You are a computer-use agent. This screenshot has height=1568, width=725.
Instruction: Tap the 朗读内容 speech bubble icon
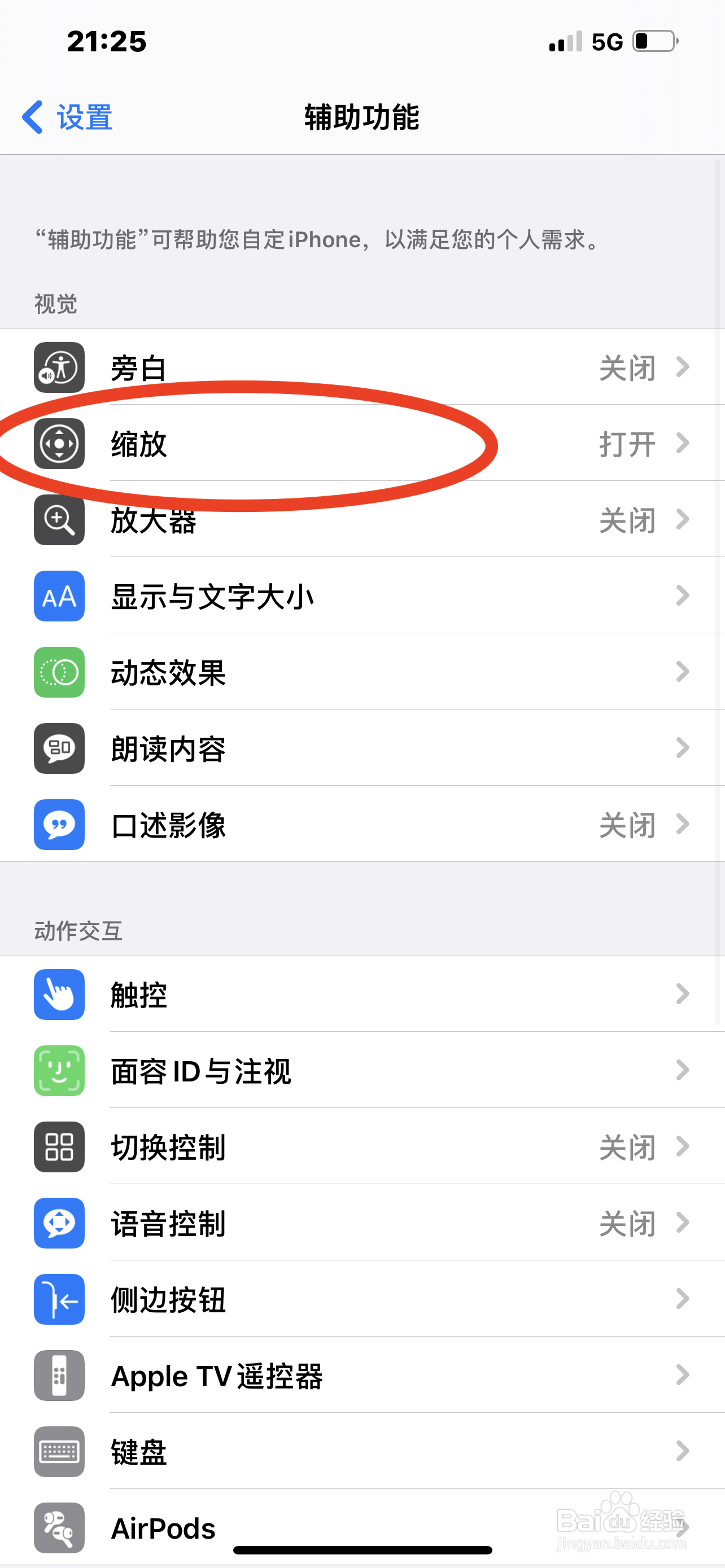(x=58, y=748)
